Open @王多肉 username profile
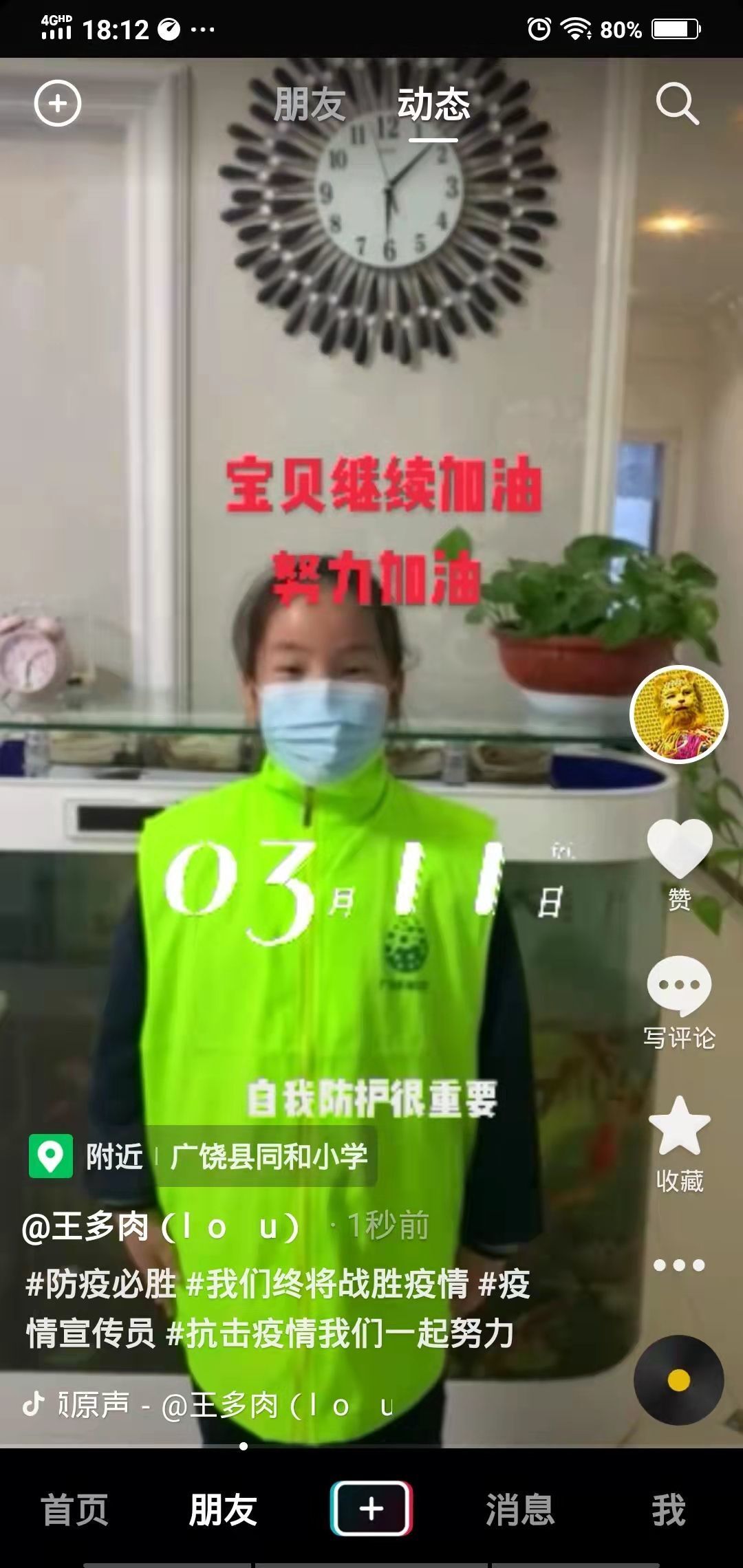Screen dimensions: 743x1568 (x=161, y=1226)
